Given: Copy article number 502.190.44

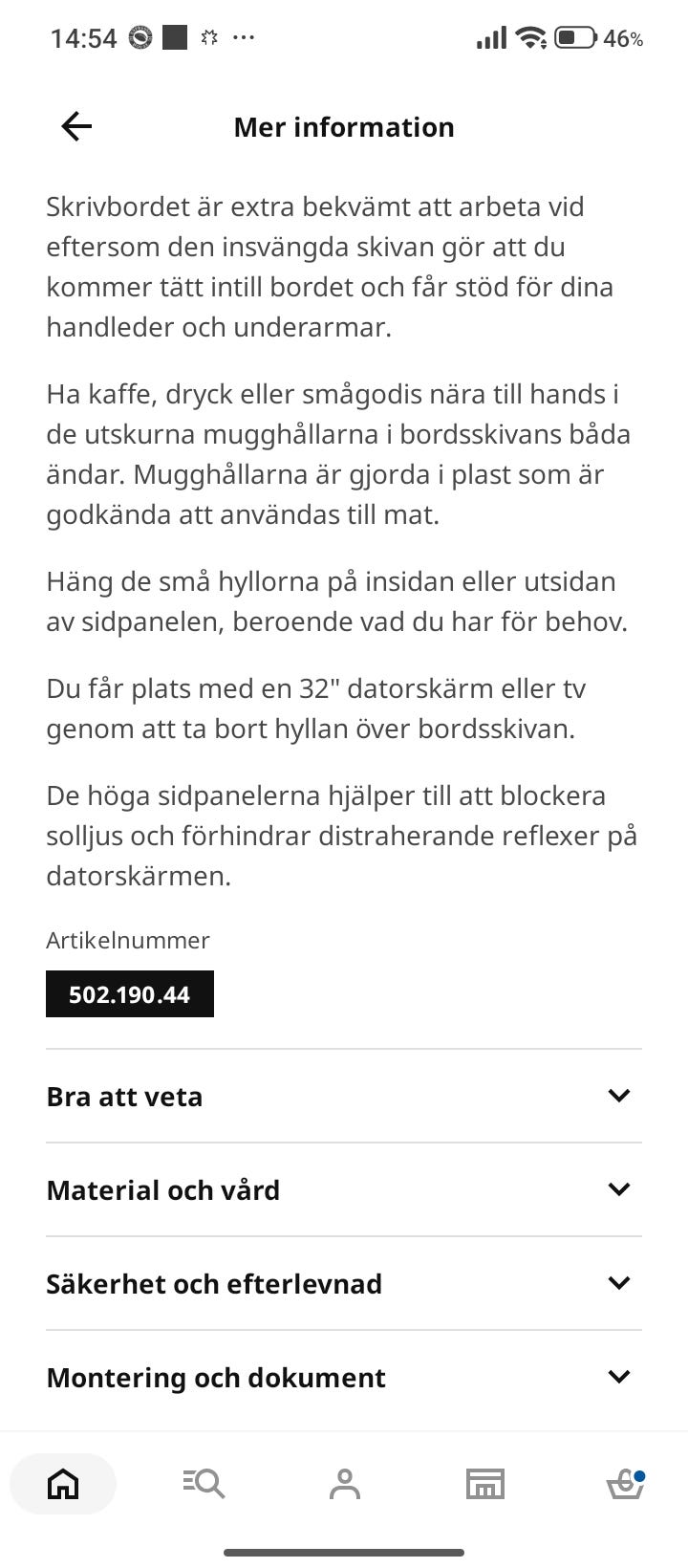Looking at the screenshot, I should (x=130, y=994).
